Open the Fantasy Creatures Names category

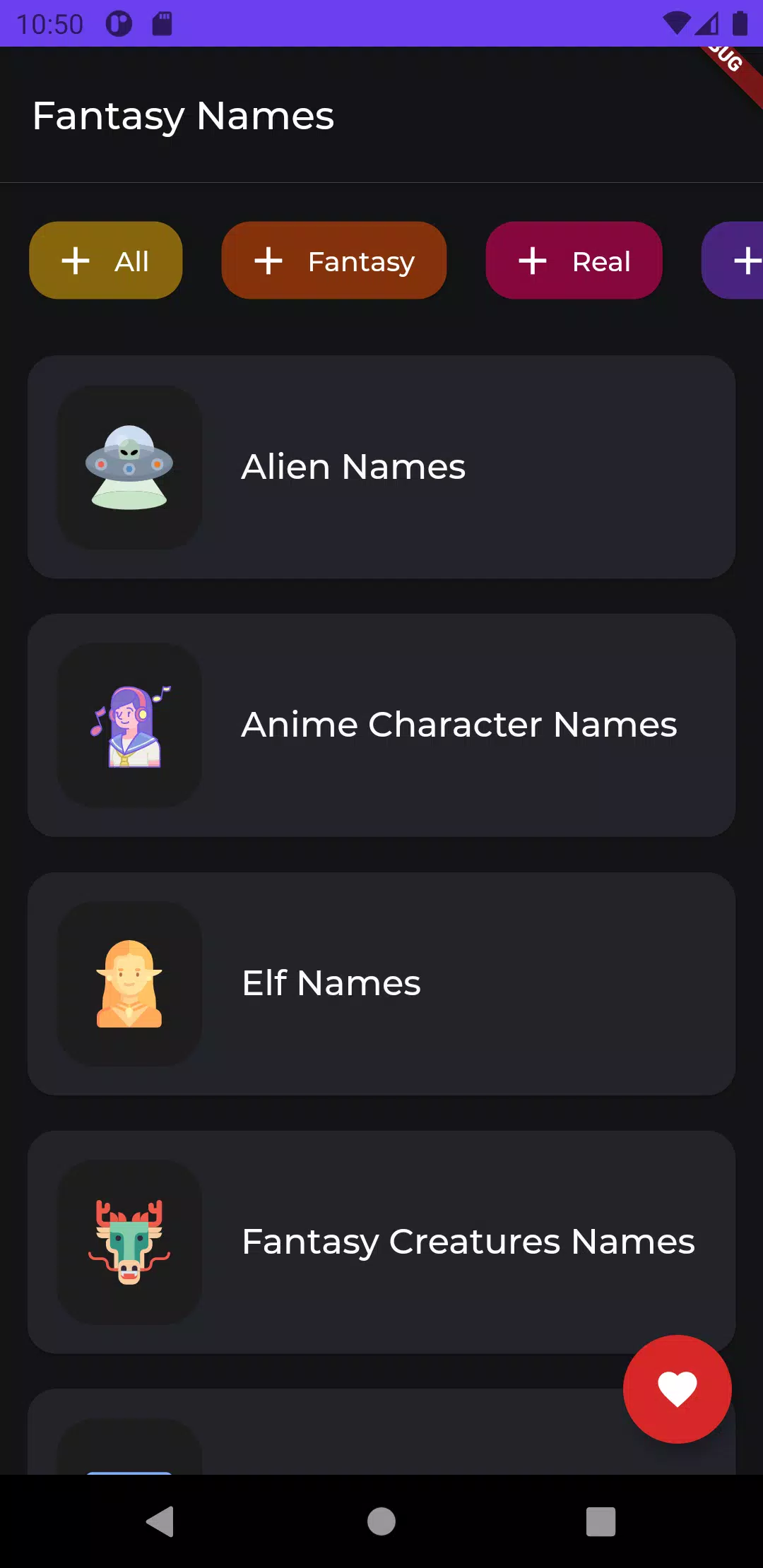click(x=381, y=1241)
